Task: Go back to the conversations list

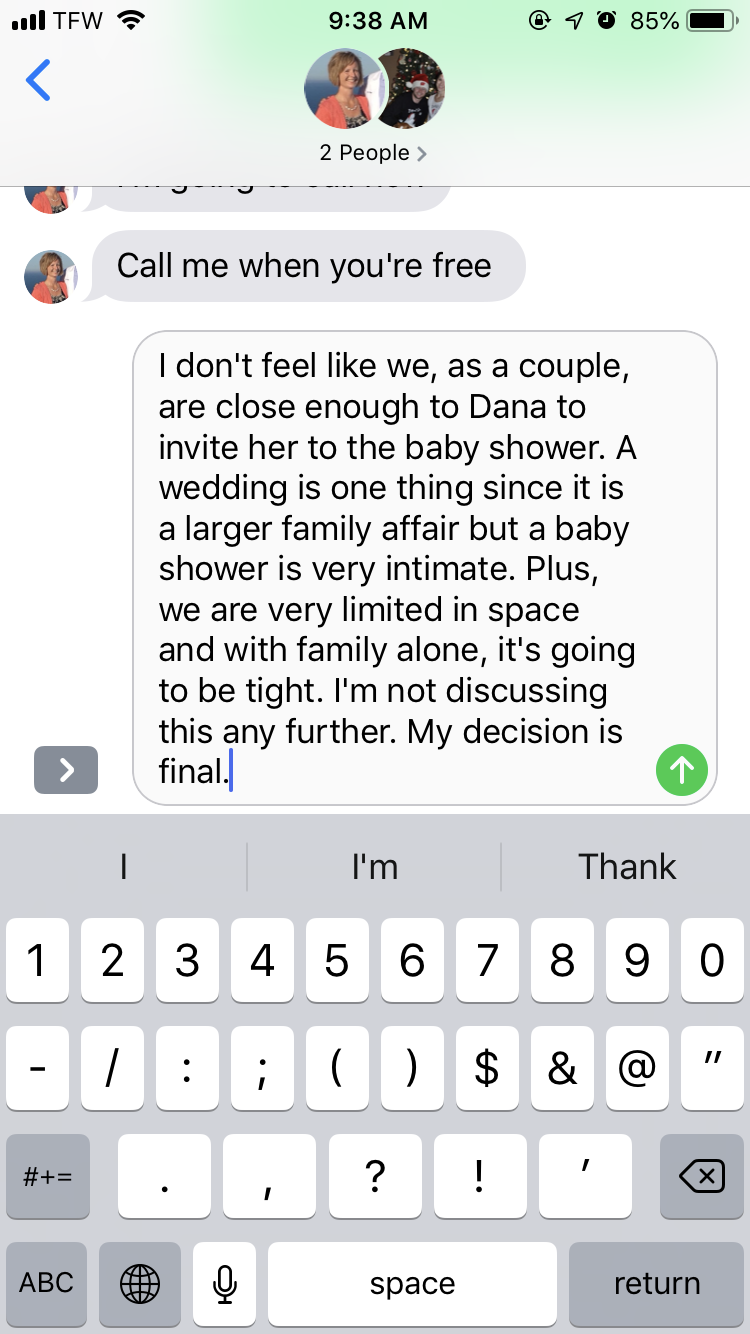Action: click(38, 80)
